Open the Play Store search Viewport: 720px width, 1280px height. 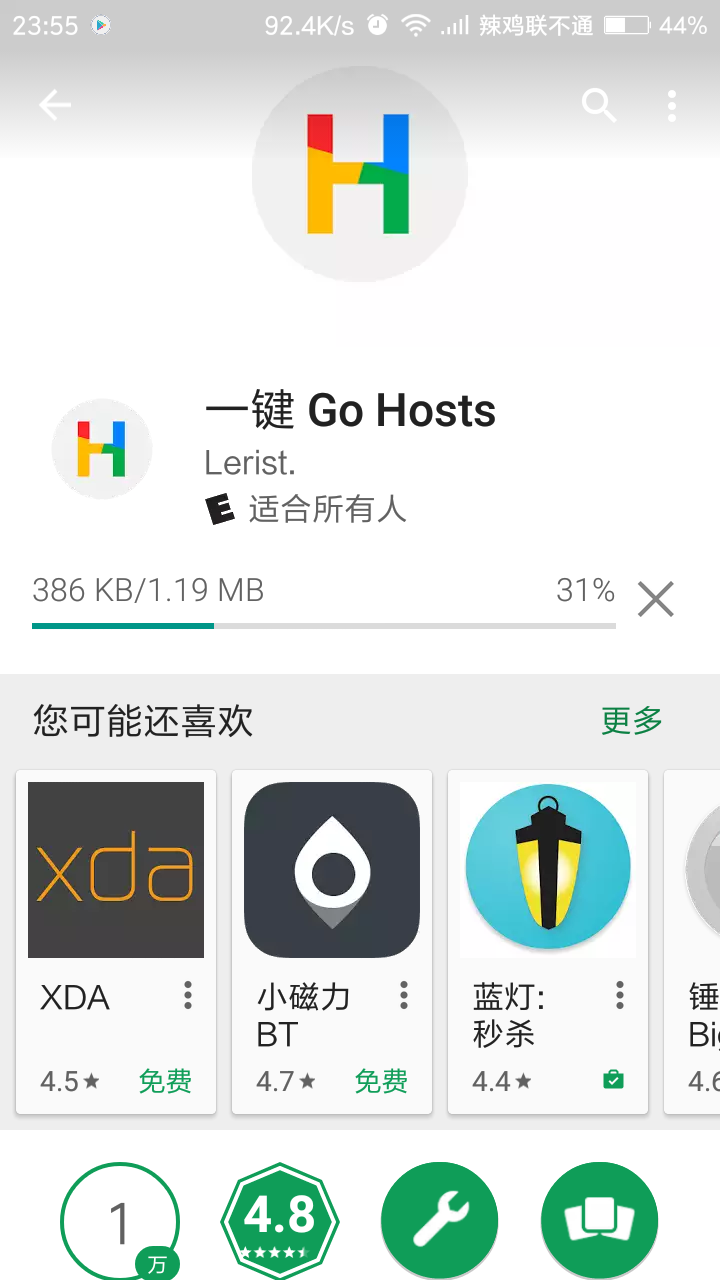point(597,104)
